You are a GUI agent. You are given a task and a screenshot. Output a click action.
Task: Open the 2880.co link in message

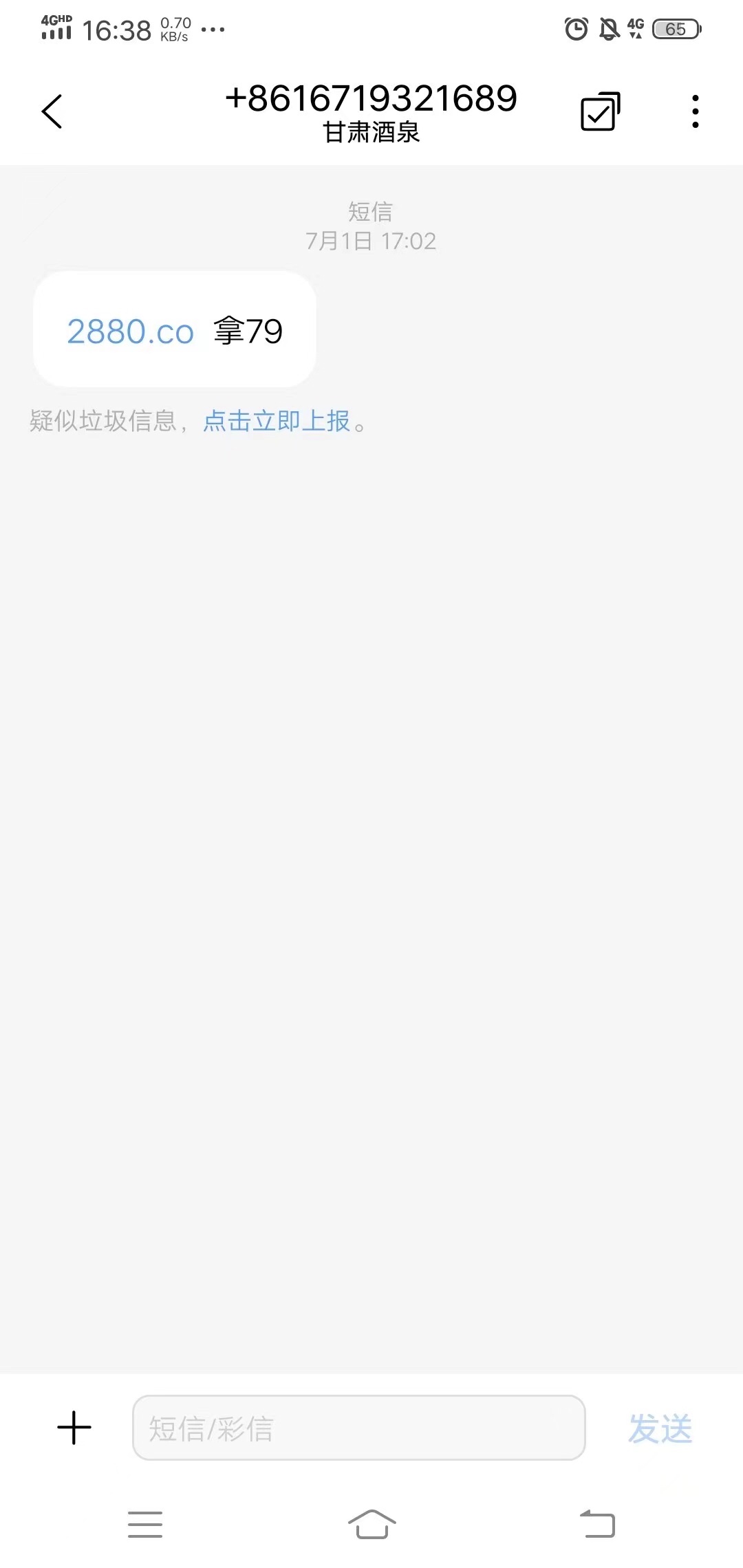[x=131, y=331]
